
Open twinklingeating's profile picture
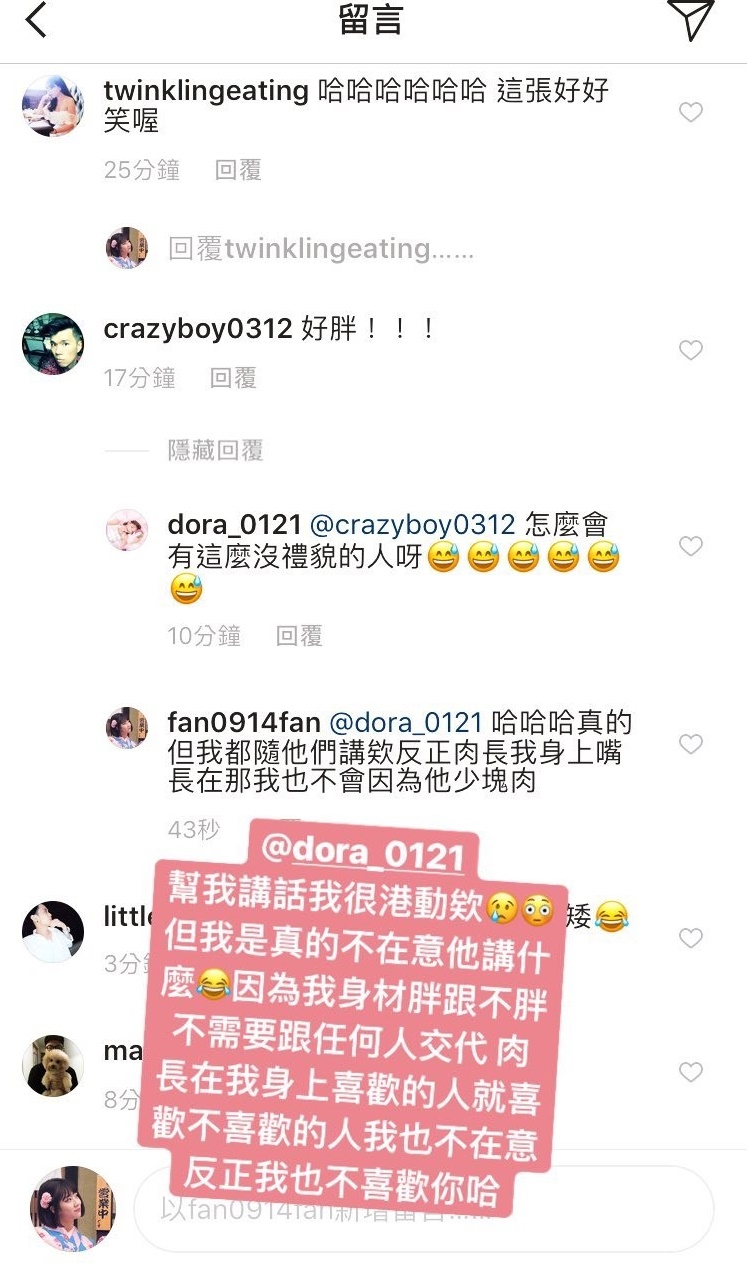click(x=52, y=105)
